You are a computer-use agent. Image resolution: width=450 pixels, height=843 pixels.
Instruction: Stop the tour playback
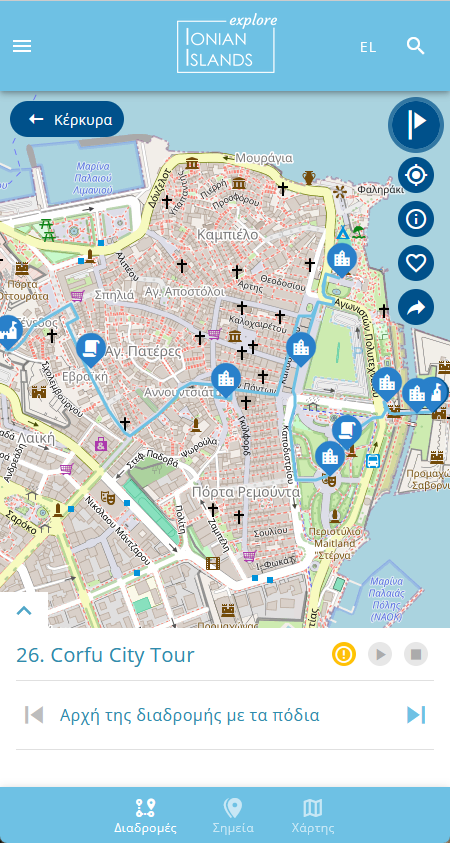(416, 654)
